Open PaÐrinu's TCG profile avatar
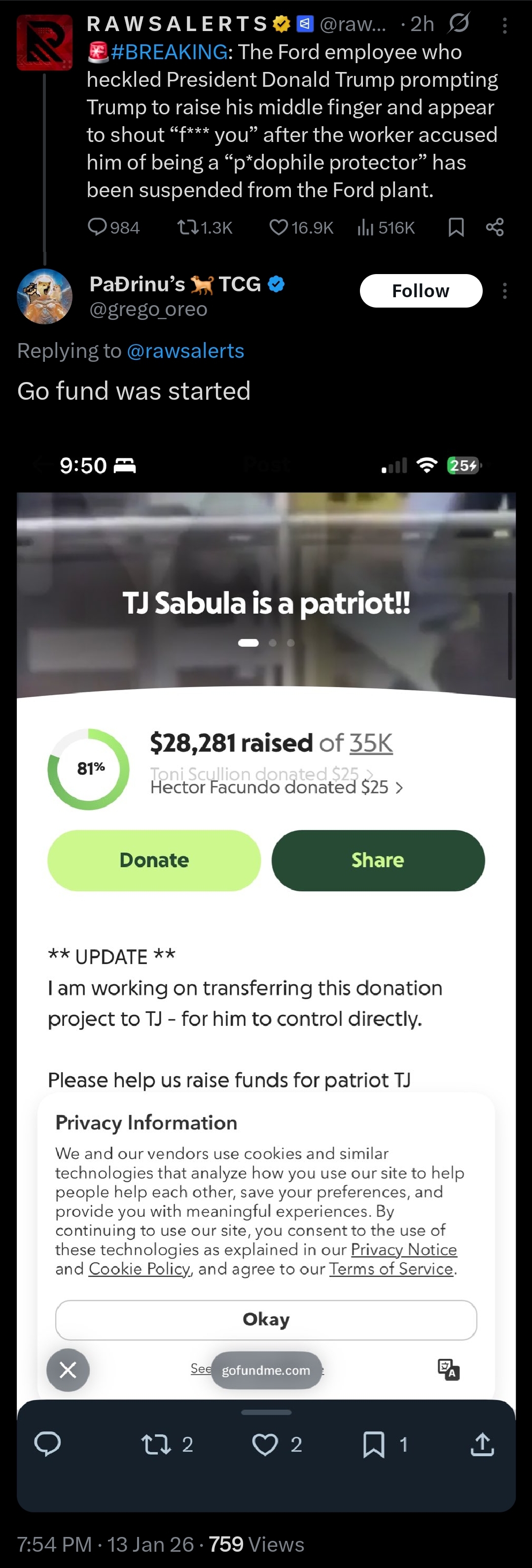The image size is (532, 1568). (x=44, y=296)
